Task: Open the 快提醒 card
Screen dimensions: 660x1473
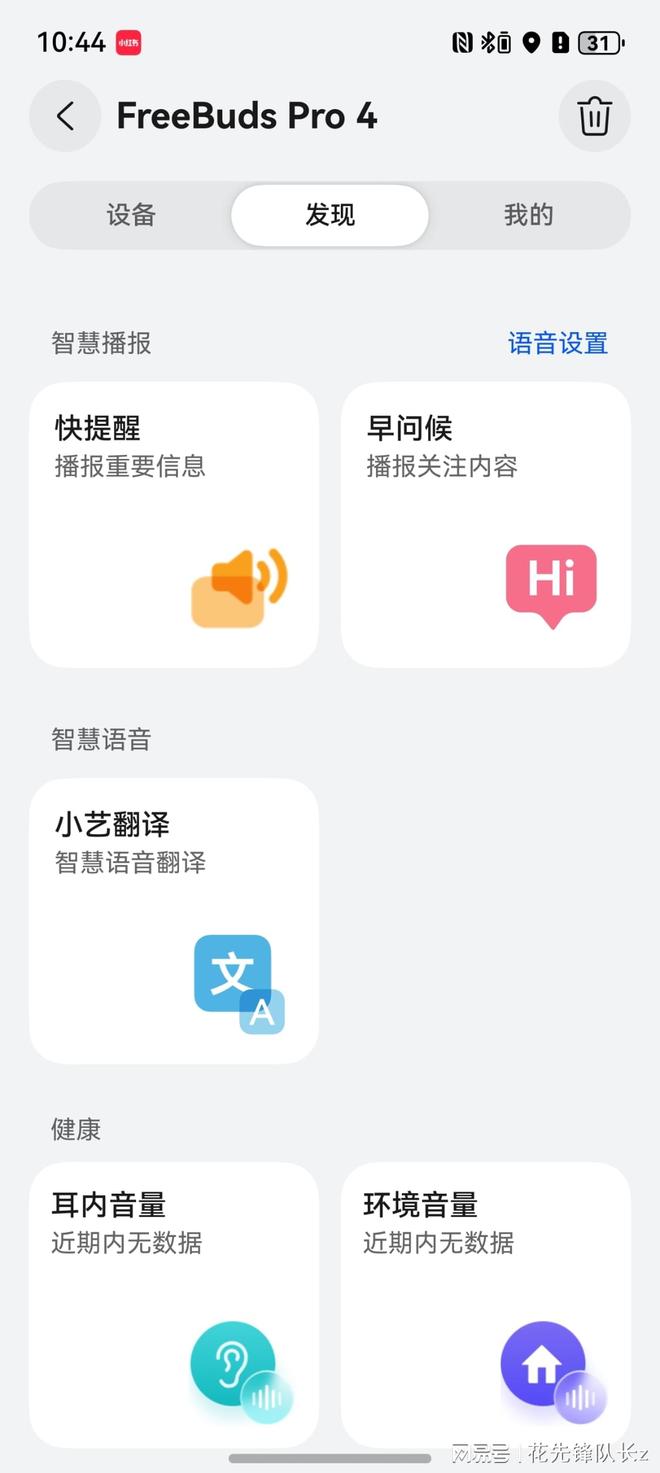Action: click(174, 524)
